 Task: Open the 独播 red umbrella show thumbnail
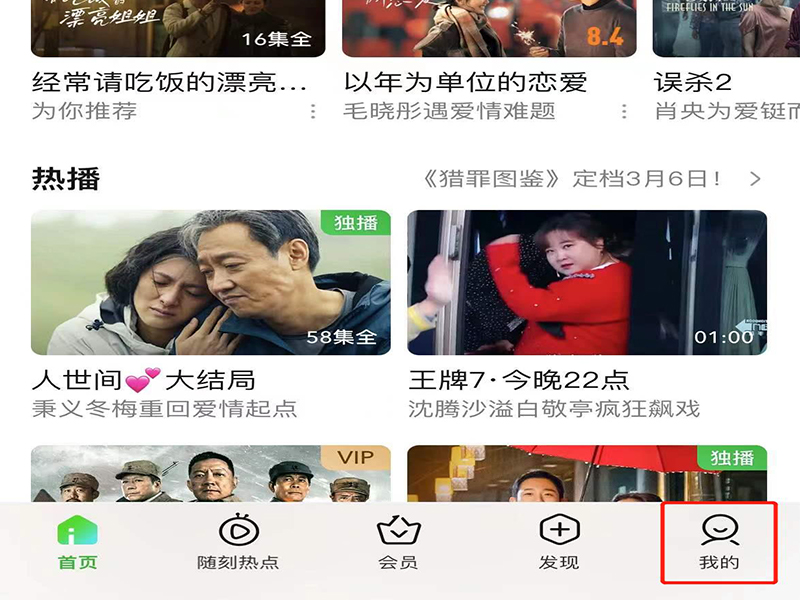click(x=587, y=475)
